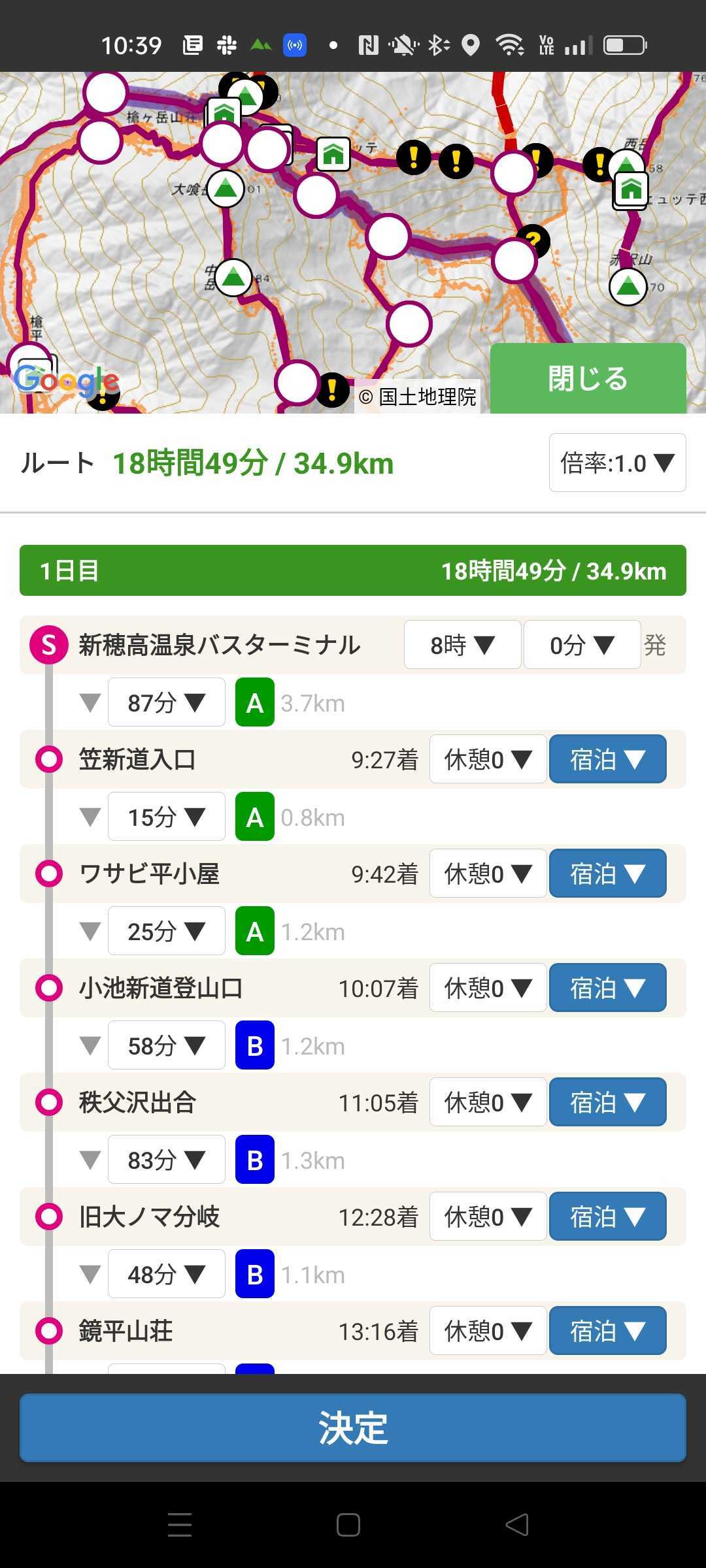Adjust the 58分 segment time

point(166,1045)
